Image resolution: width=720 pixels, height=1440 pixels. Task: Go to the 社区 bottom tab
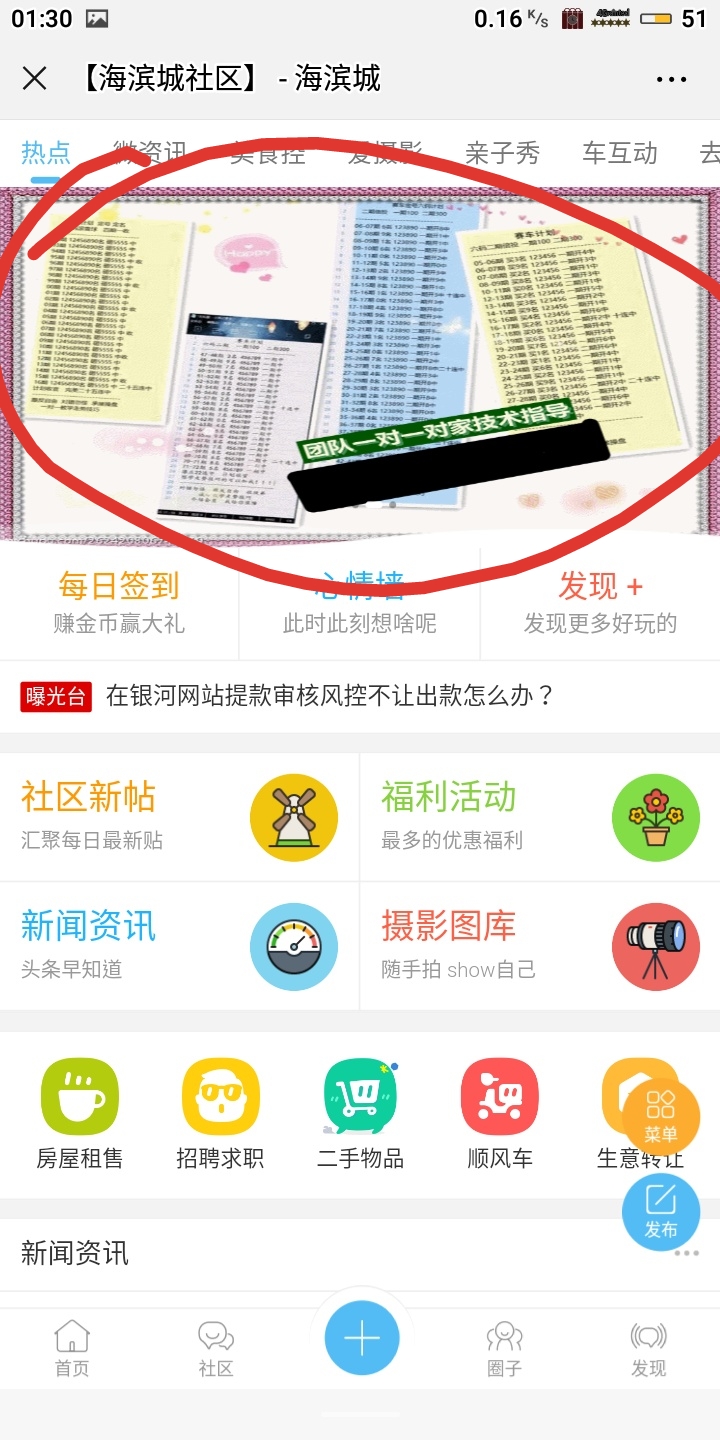tap(216, 1348)
